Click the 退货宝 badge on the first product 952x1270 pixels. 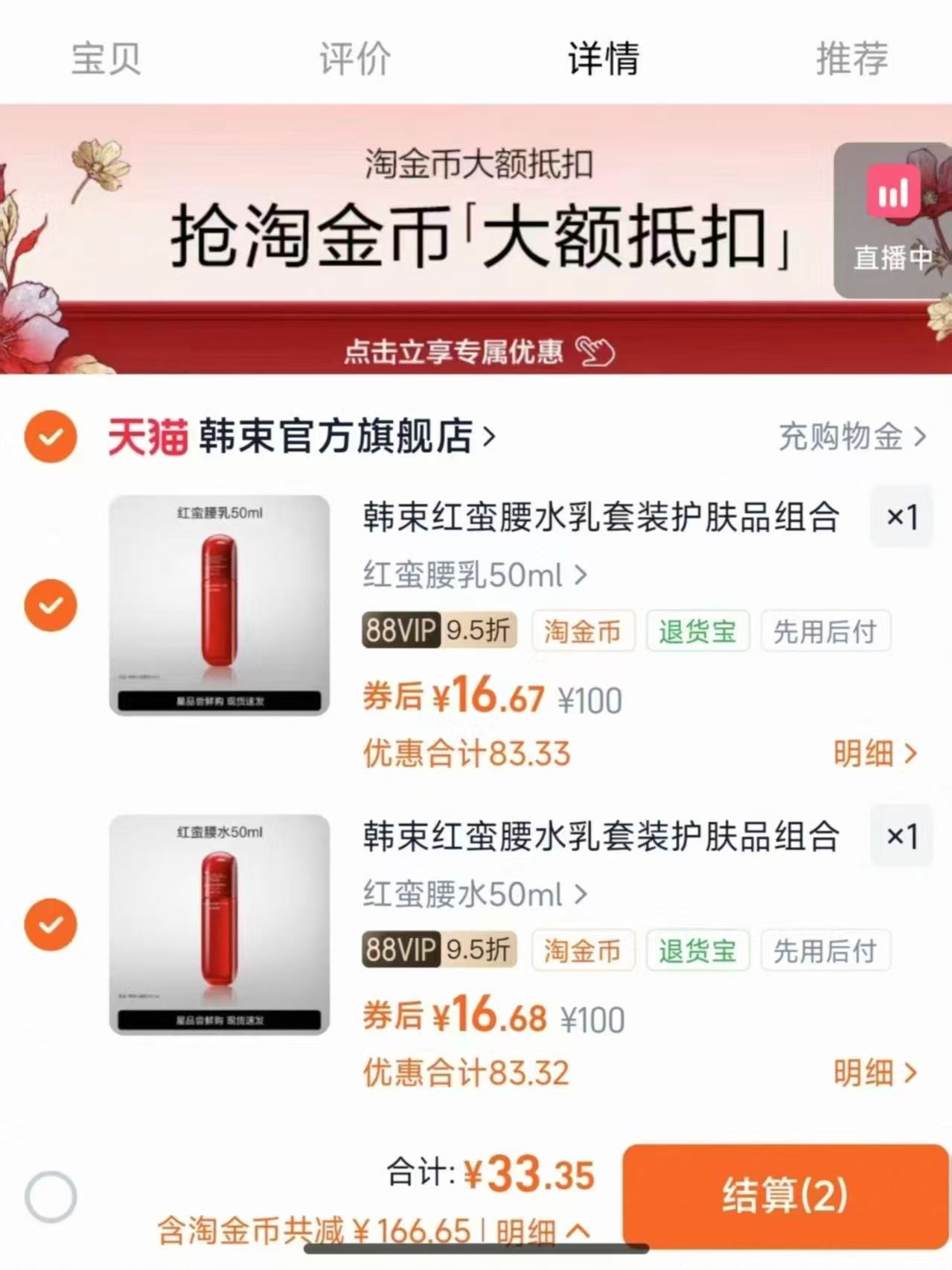697,631
